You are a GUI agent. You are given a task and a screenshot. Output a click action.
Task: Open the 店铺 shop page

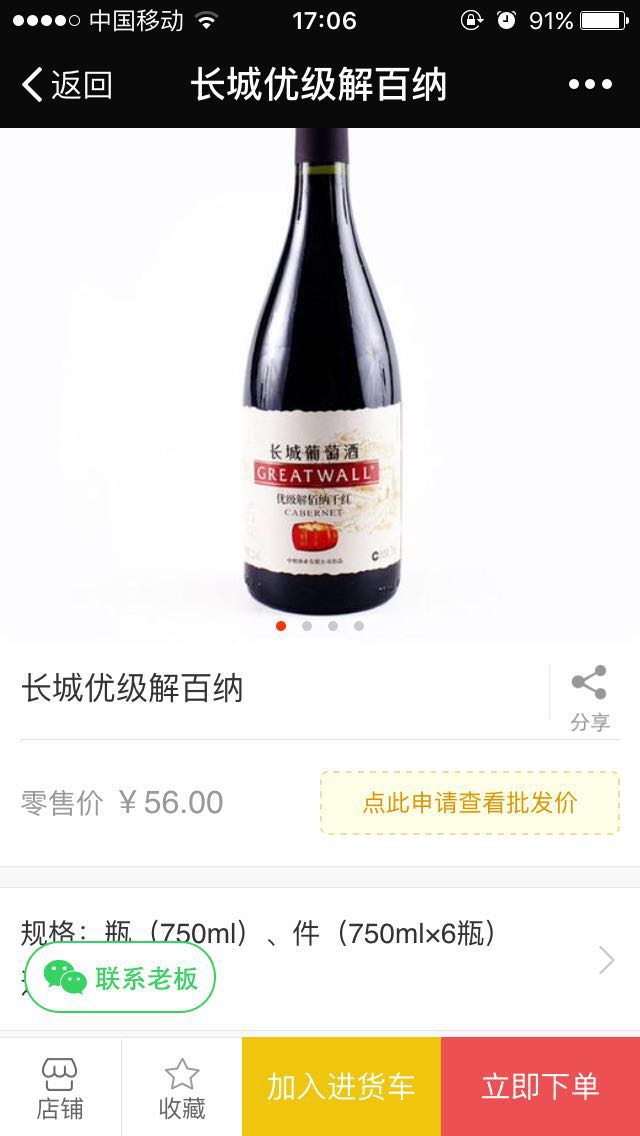click(60, 1088)
